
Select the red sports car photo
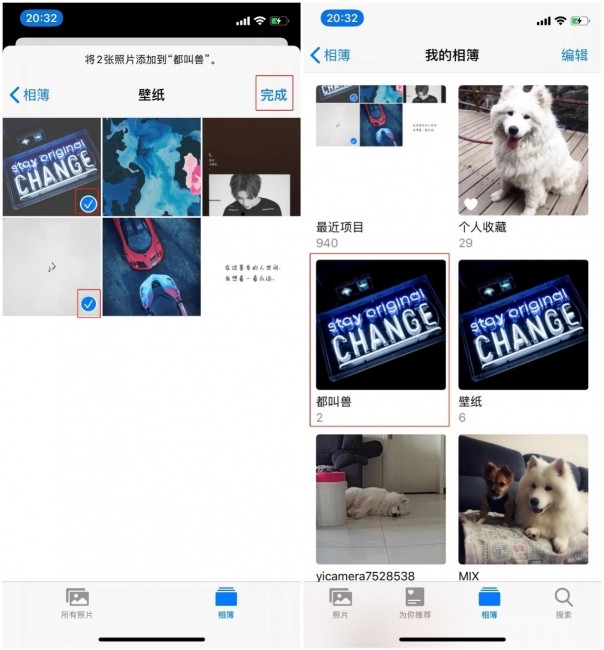pyautogui.click(x=151, y=267)
